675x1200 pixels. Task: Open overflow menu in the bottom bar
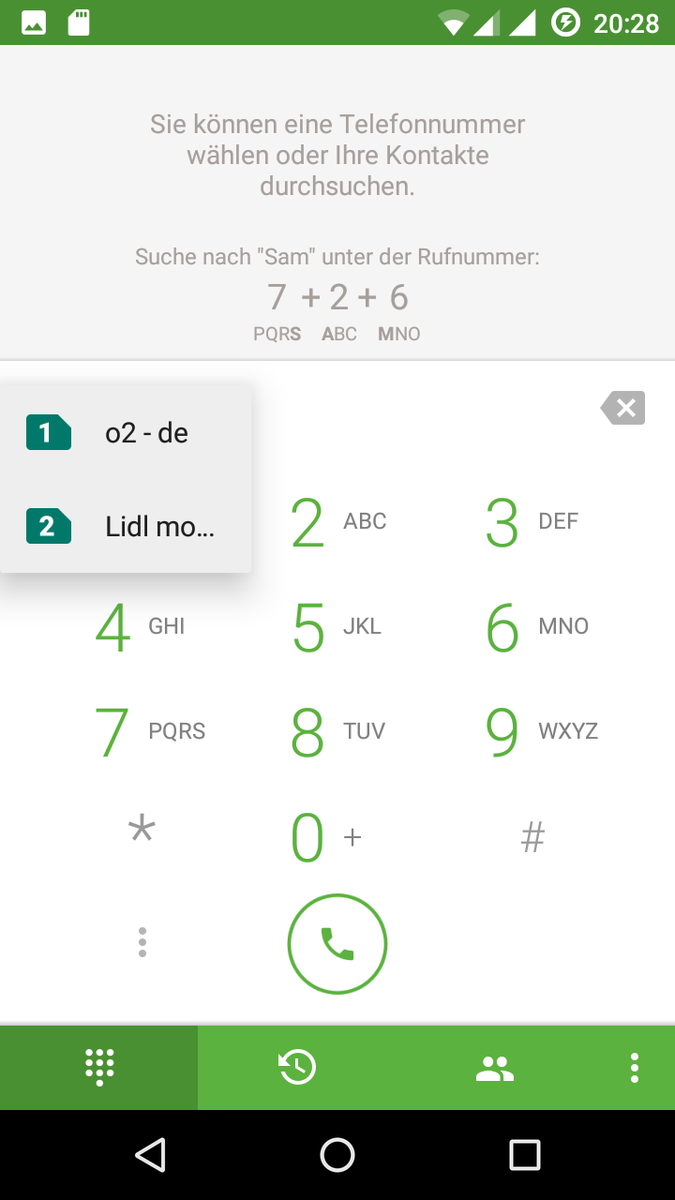point(634,1067)
